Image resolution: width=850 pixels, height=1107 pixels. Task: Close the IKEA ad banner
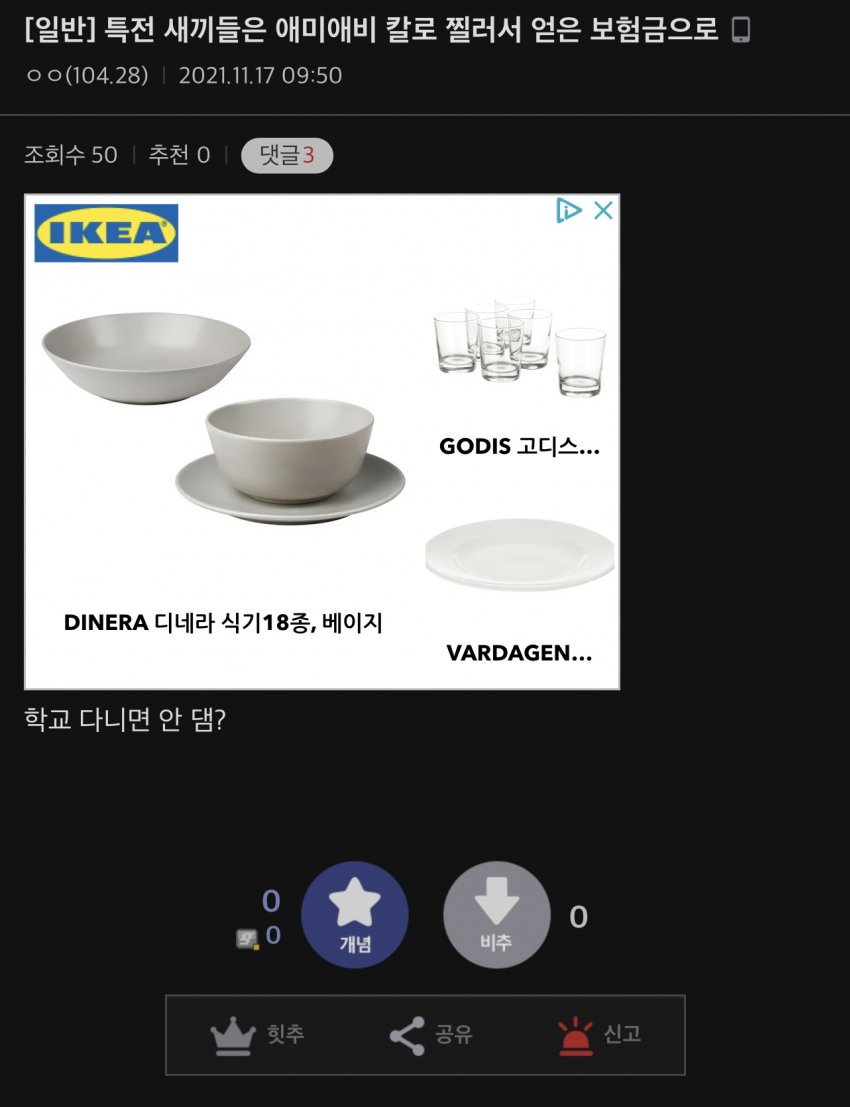click(x=603, y=210)
